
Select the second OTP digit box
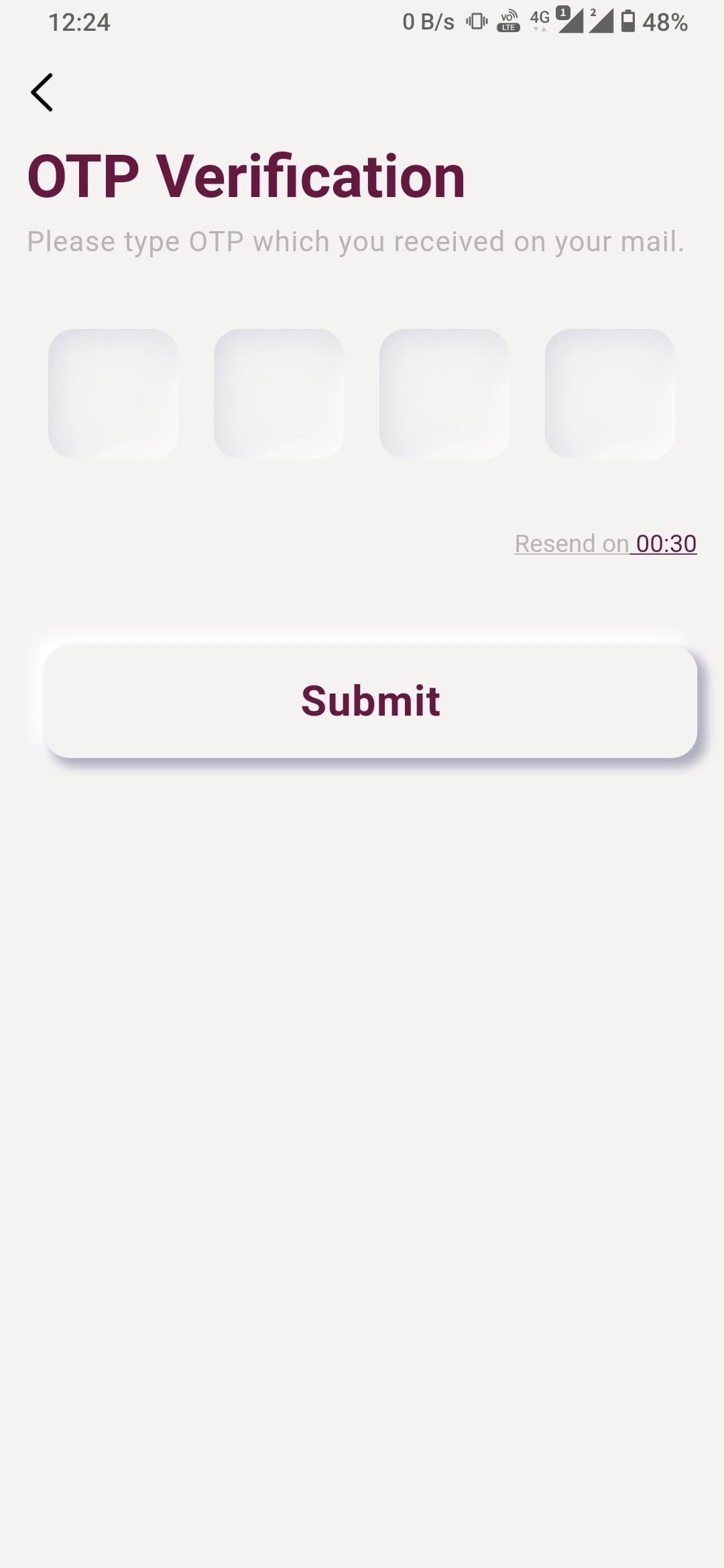(279, 394)
